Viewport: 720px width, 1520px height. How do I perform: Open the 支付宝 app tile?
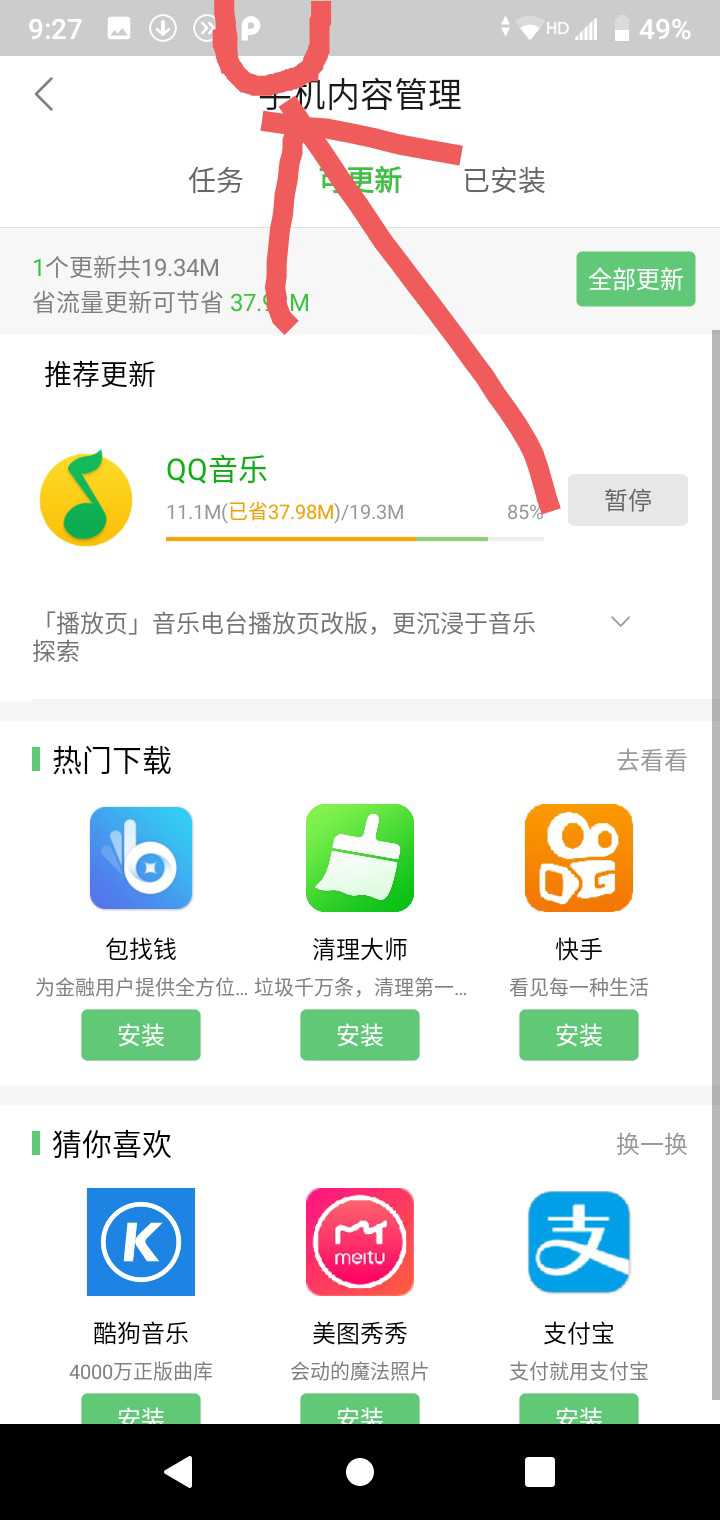pyautogui.click(x=578, y=1242)
